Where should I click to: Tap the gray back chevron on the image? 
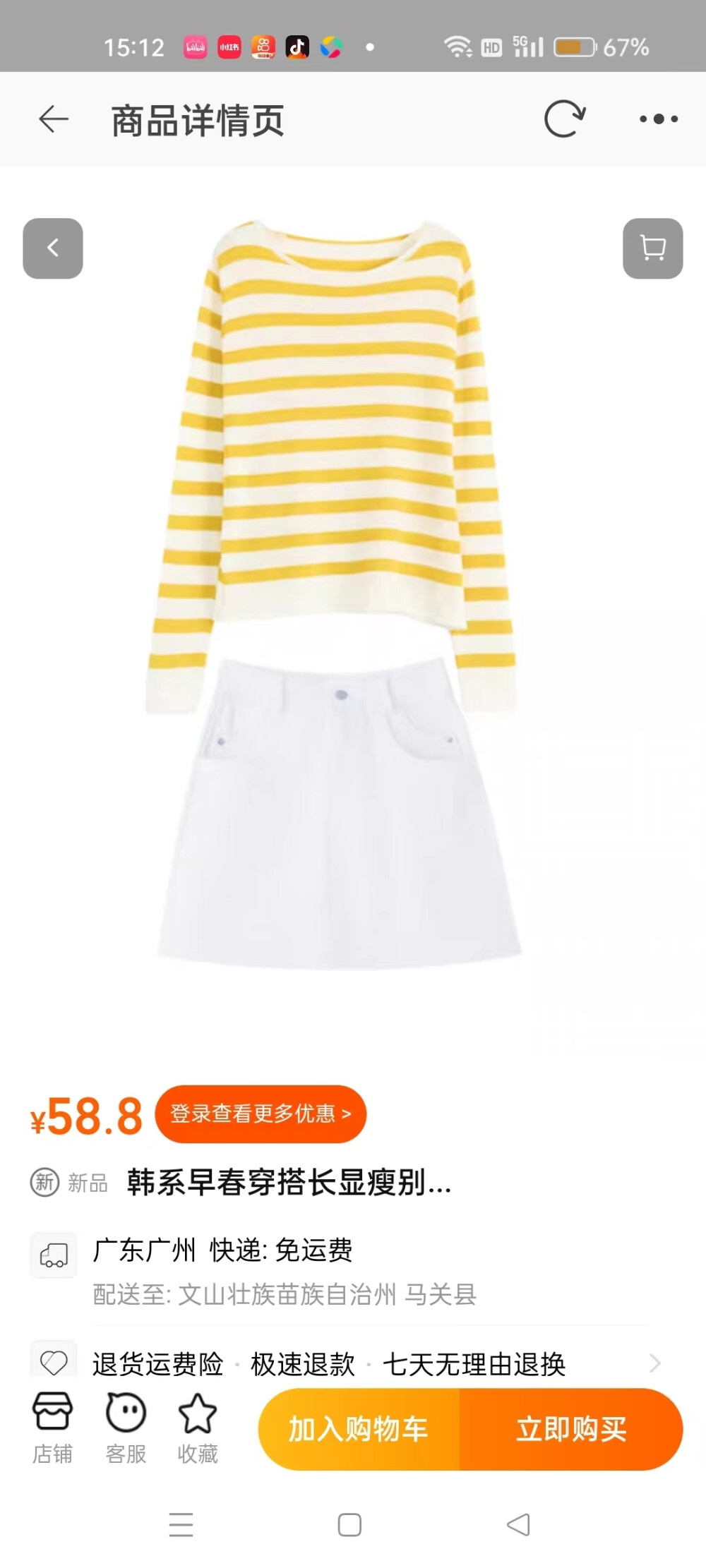pos(53,248)
